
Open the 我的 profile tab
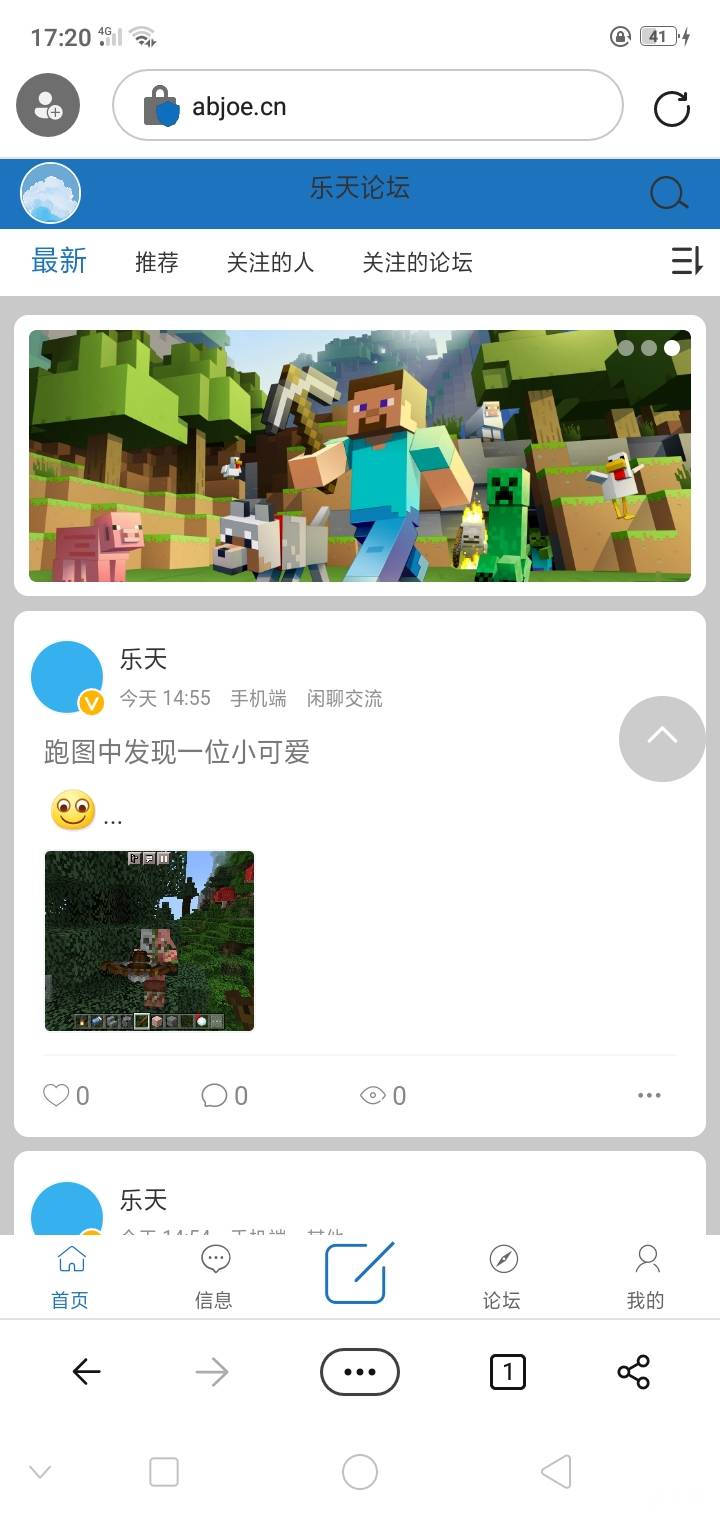[646, 1277]
